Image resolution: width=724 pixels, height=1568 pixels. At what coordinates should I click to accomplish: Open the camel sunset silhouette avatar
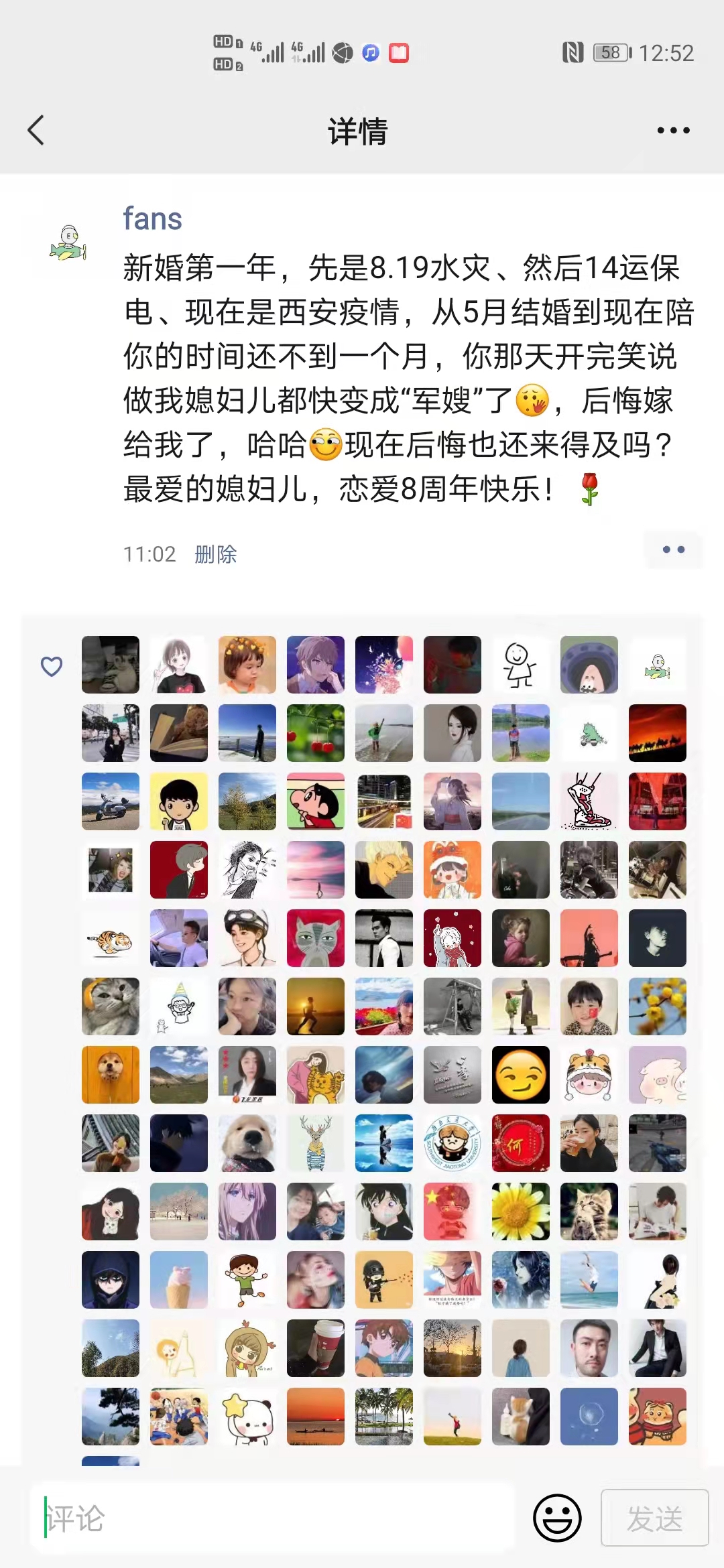pos(658,733)
